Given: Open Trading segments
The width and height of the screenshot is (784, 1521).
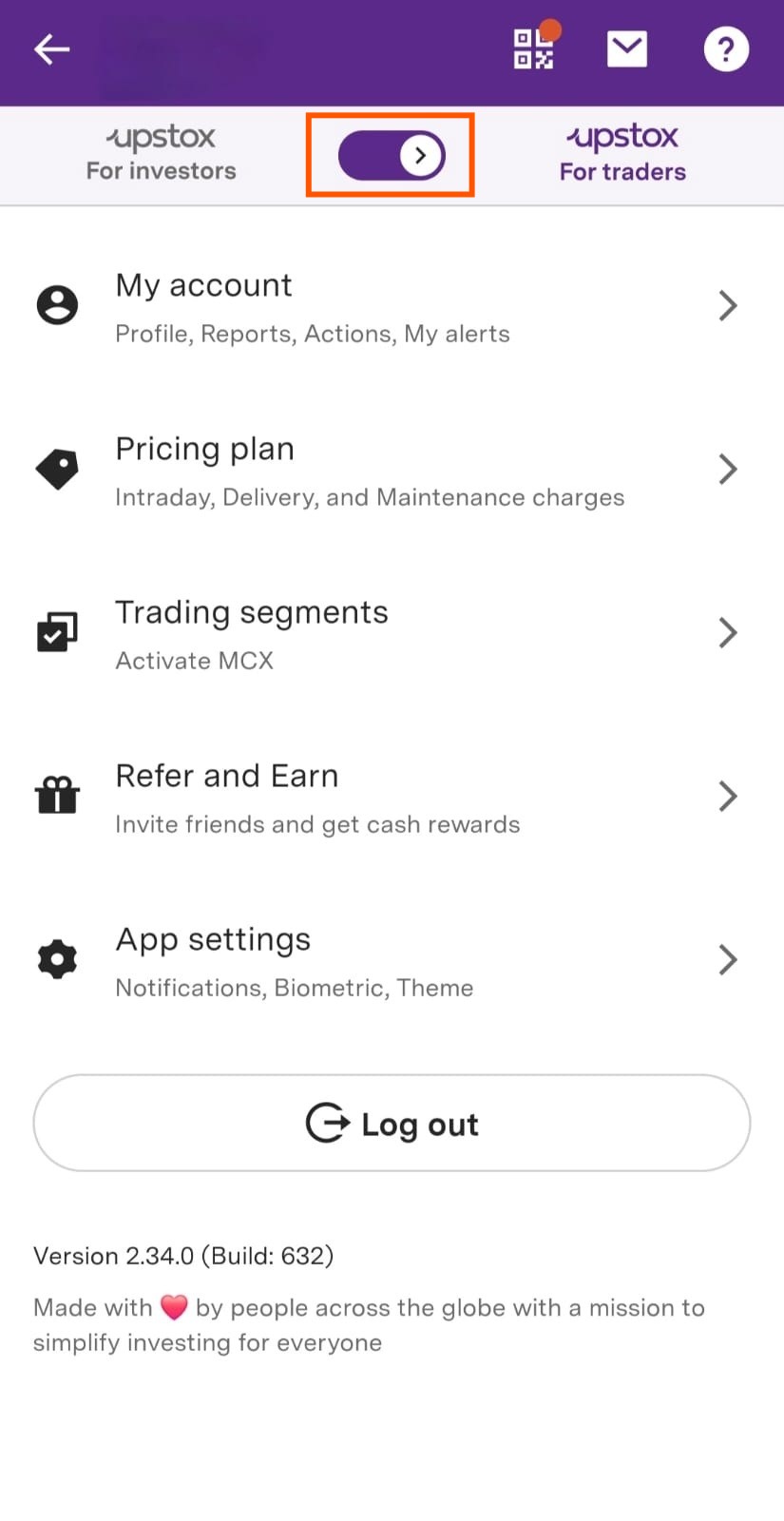Looking at the screenshot, I should click(392, 633).
